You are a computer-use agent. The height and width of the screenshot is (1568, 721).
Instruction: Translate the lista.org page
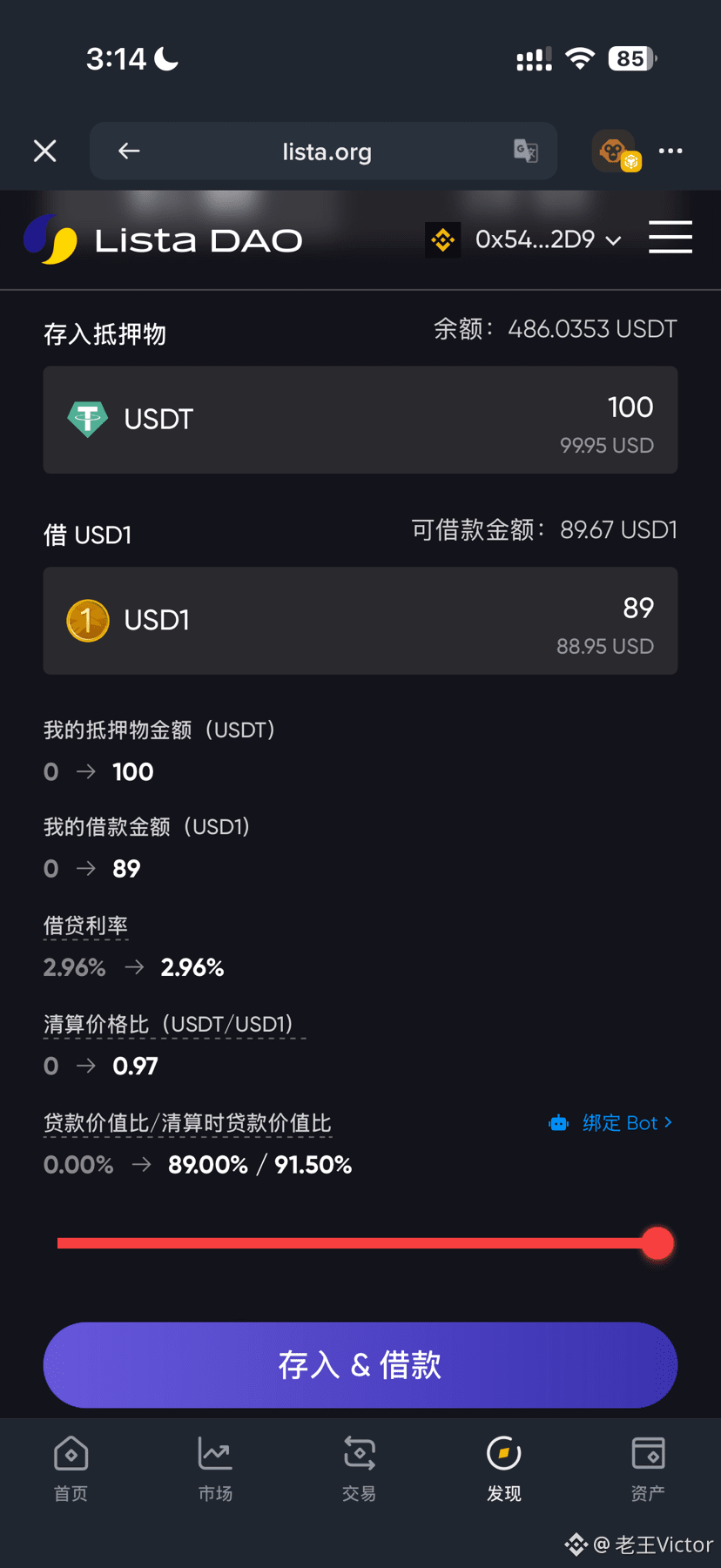point(525,151)
